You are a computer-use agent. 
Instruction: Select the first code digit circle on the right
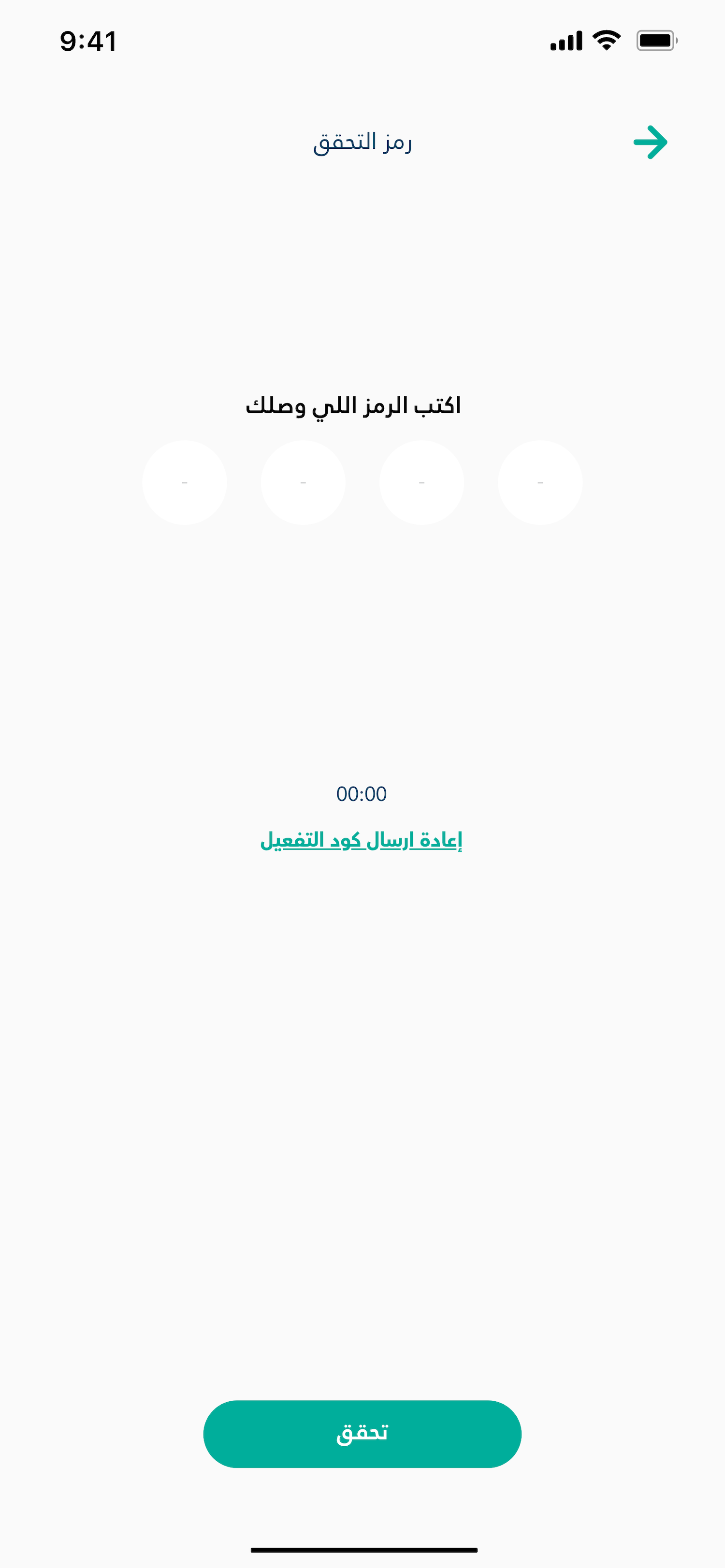click(540, 483)
